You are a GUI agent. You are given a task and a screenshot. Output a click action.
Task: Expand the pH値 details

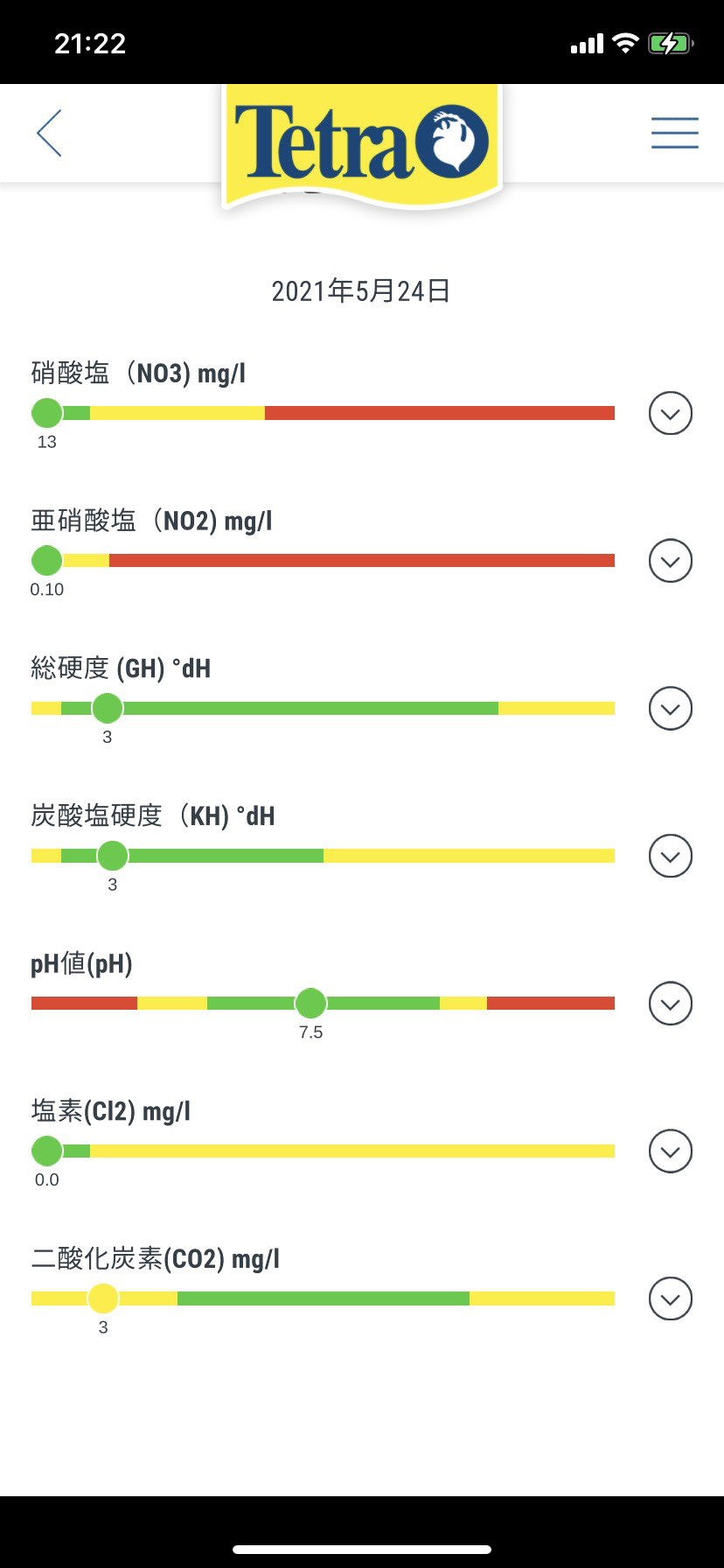[x=671, y=1004]
